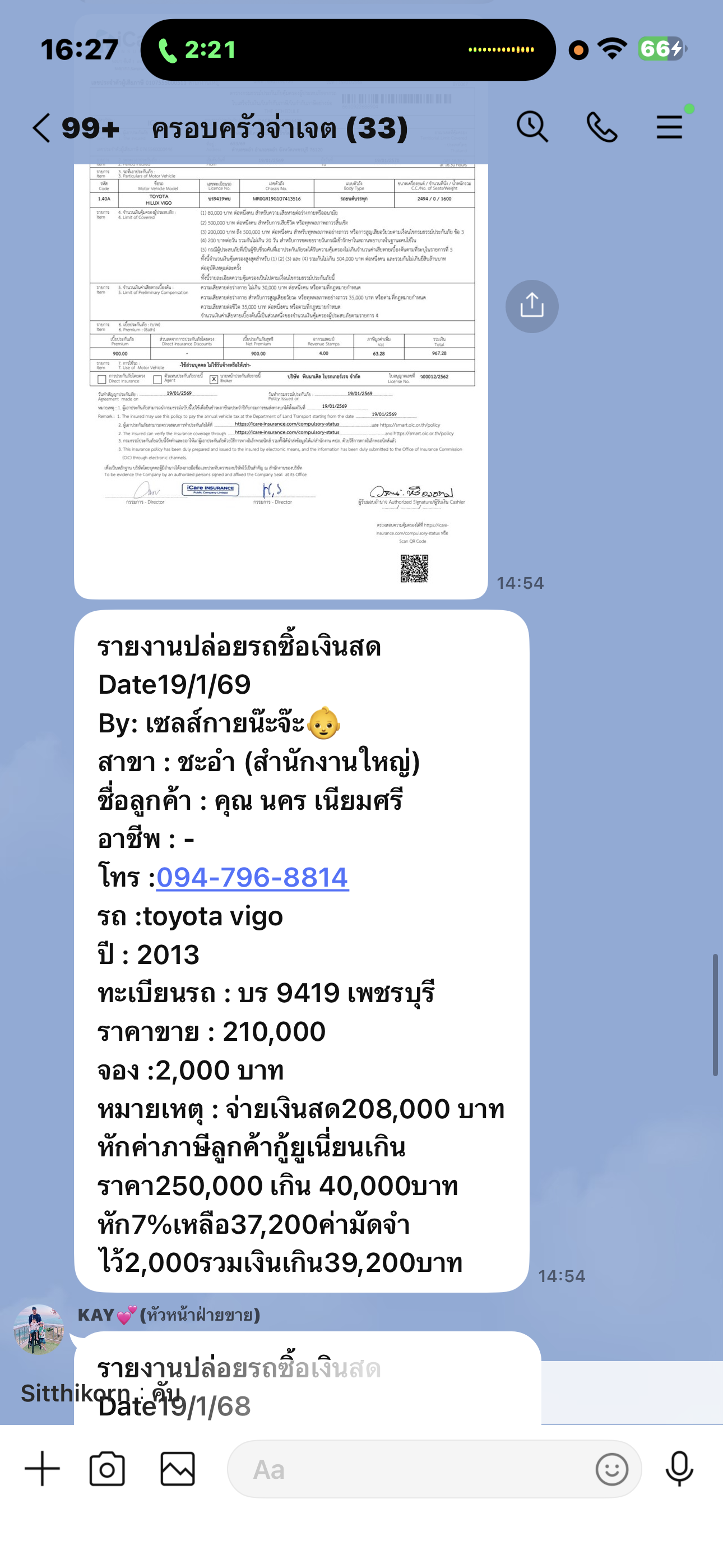723x1568 pixels.
Task: Open the chat menu
Action: point(669,128)
